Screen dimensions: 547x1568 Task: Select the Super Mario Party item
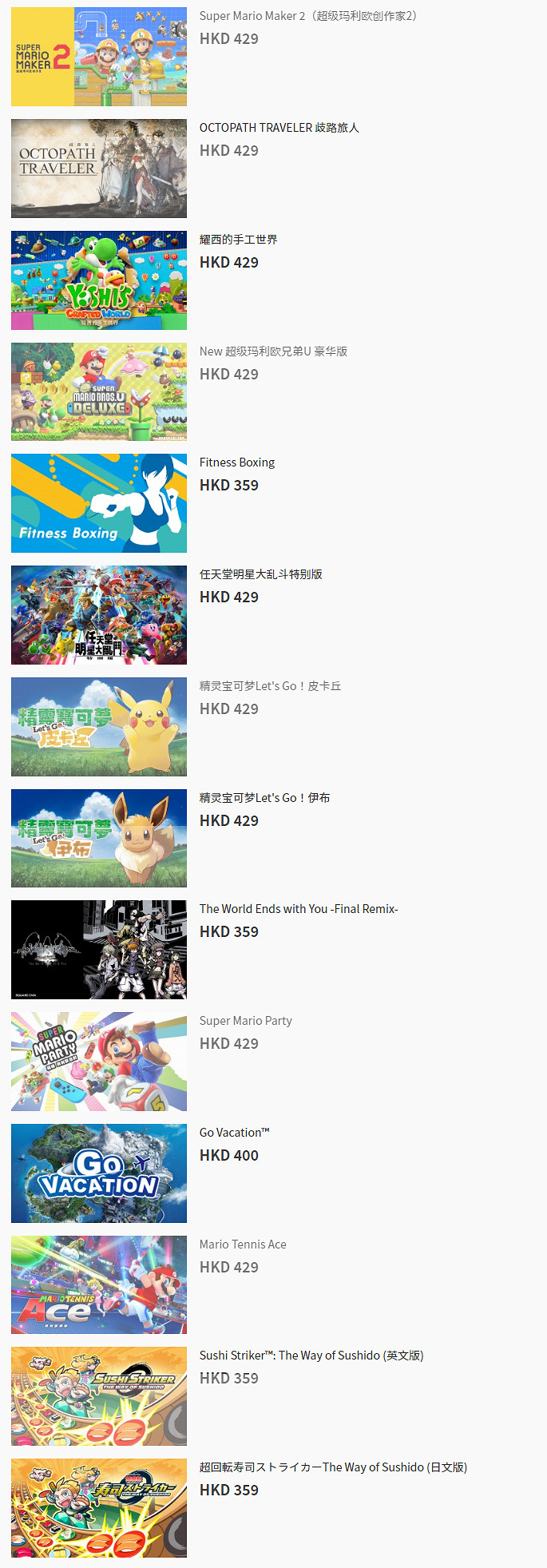click(x=245, y=1021)
